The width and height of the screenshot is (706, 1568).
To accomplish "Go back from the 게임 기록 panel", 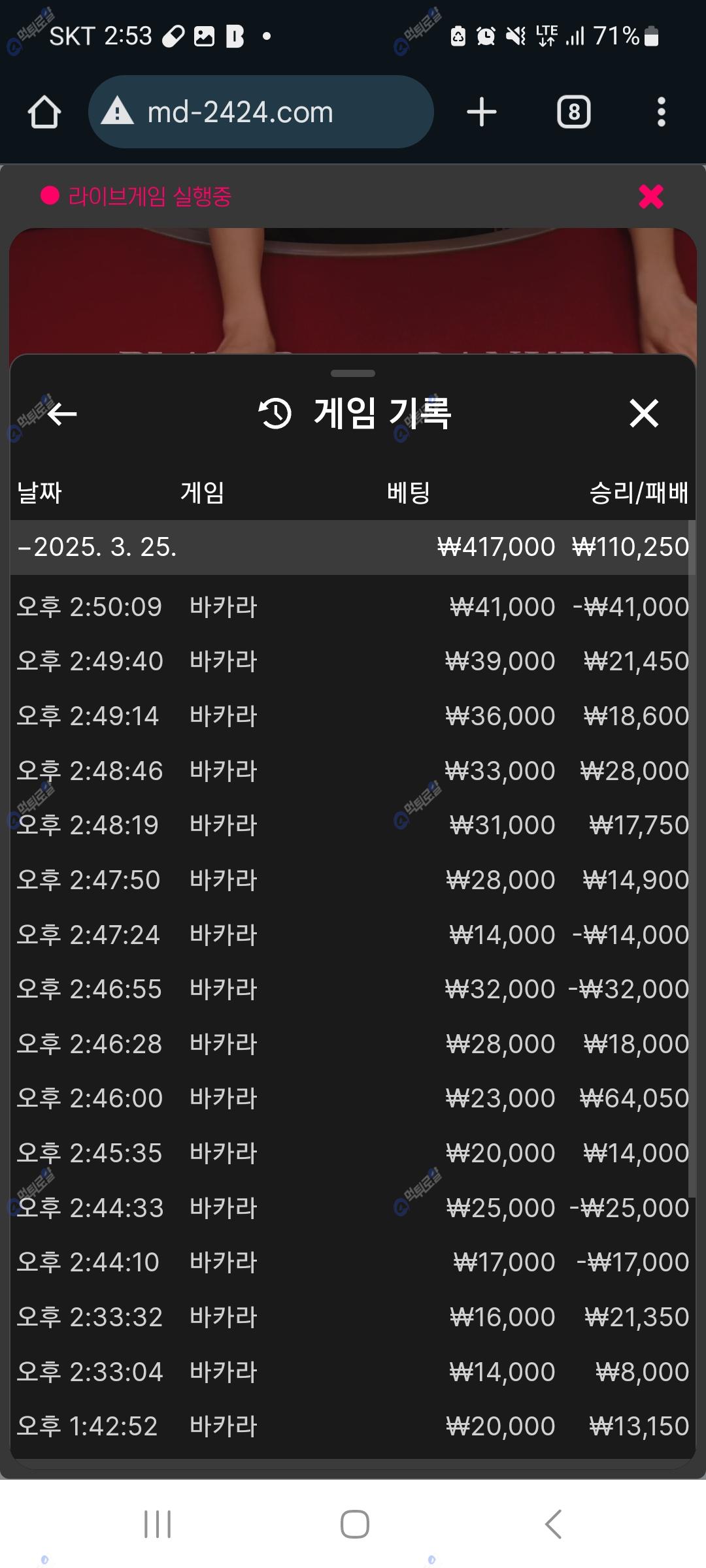I will pos(62,414).
